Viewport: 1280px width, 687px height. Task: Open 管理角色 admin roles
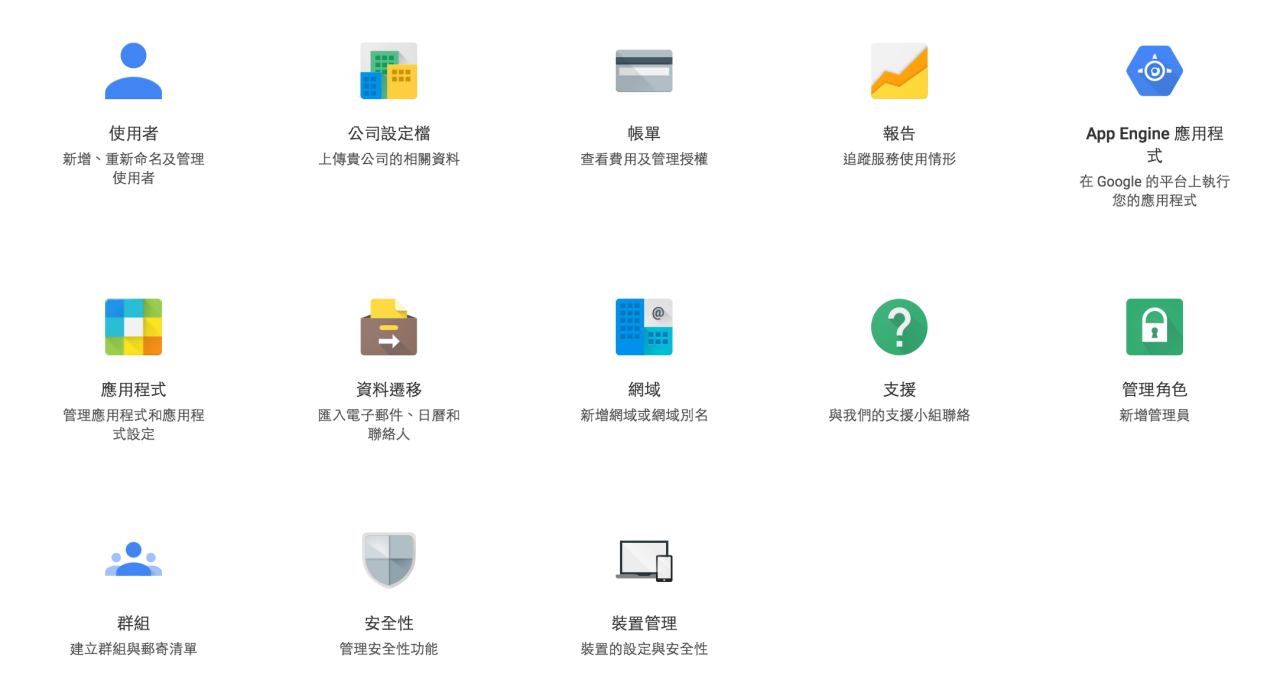(1154, 328)
